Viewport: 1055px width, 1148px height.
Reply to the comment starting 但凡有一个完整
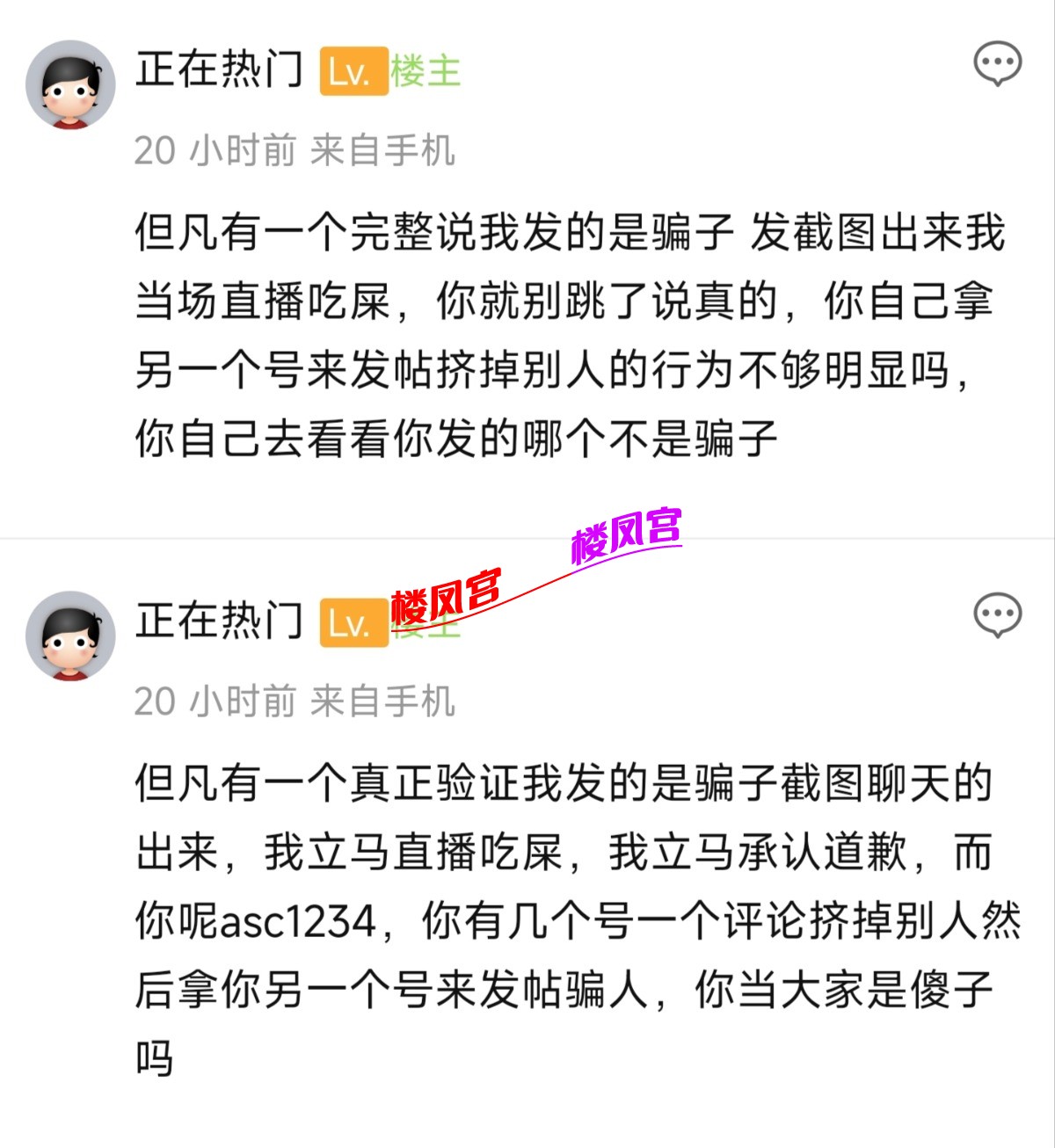pos(997,64)
